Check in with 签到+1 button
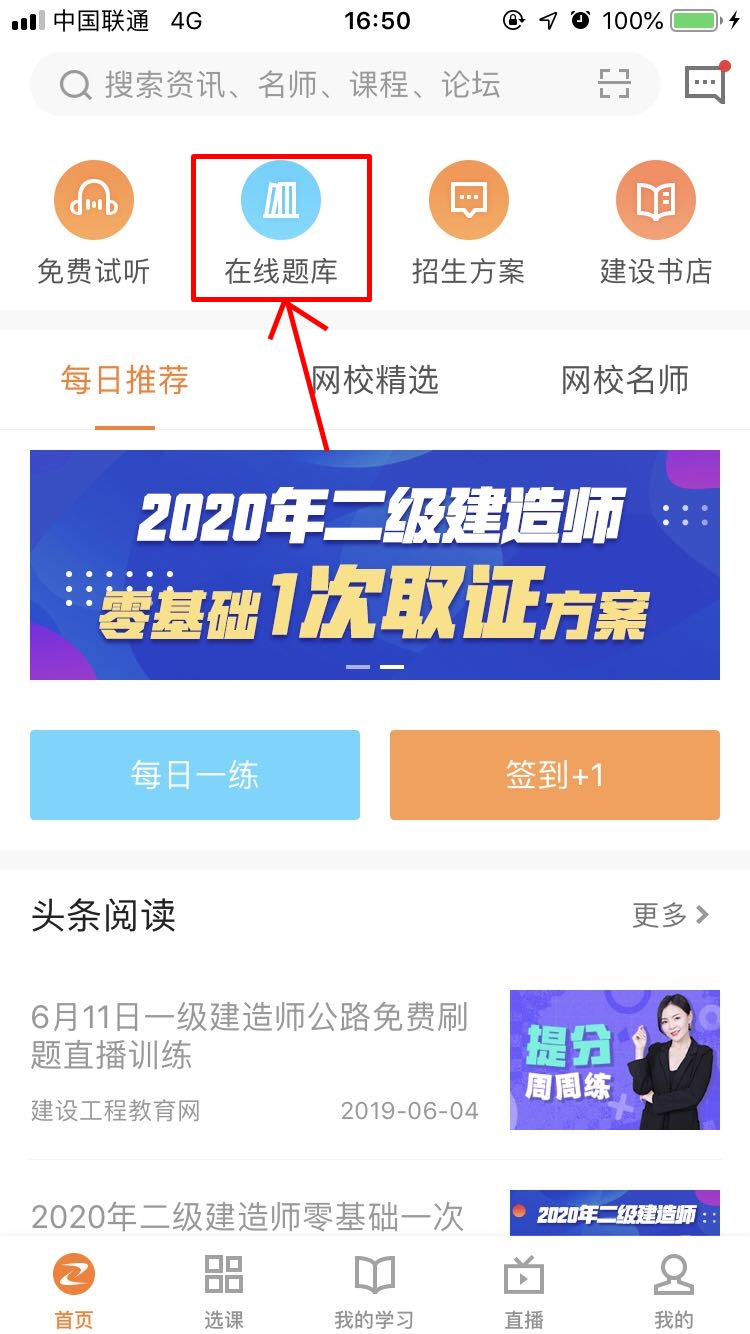750x1334 pixels. [x=555, y=775]
